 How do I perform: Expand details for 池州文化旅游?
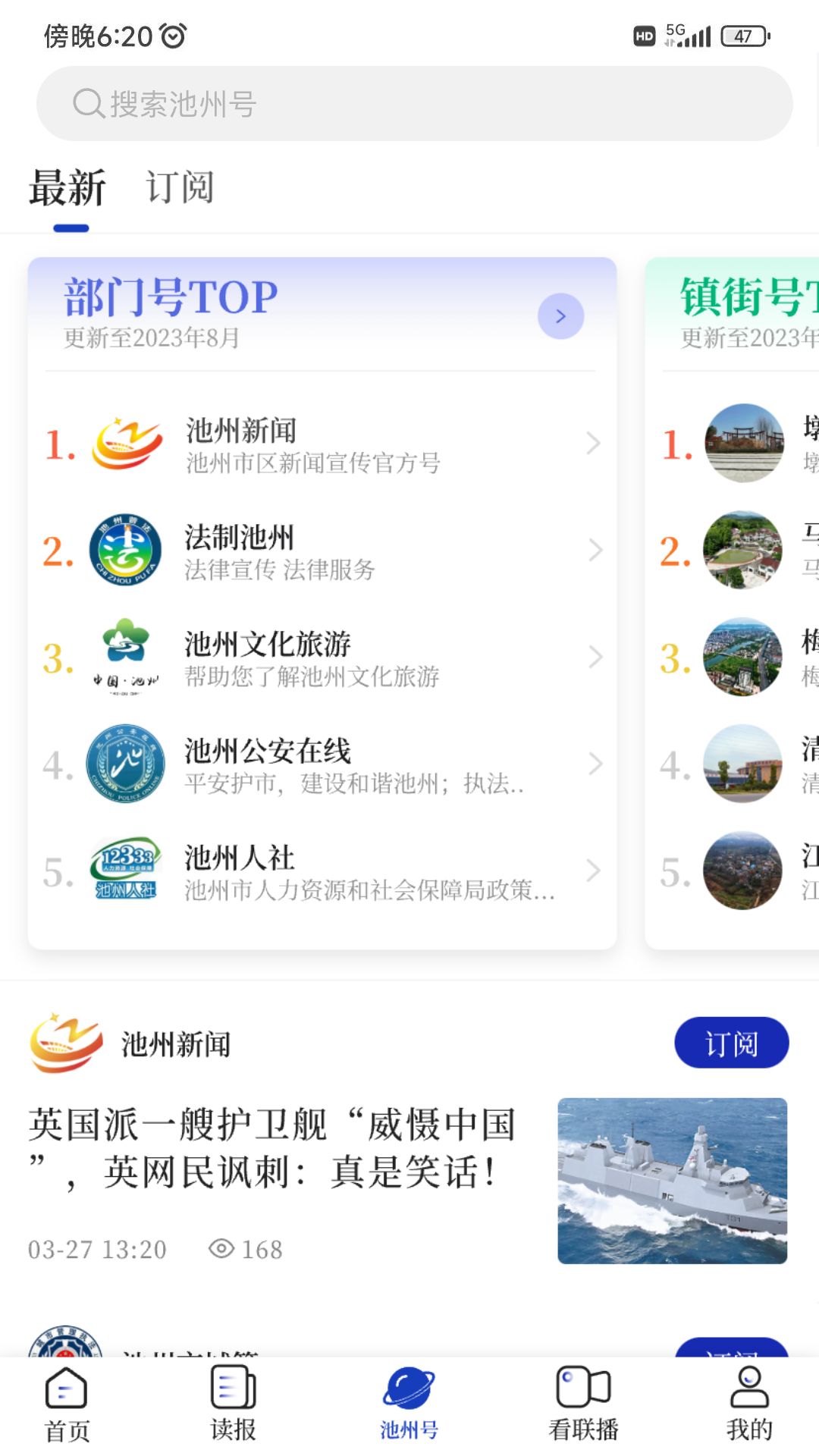click(593, 657)
